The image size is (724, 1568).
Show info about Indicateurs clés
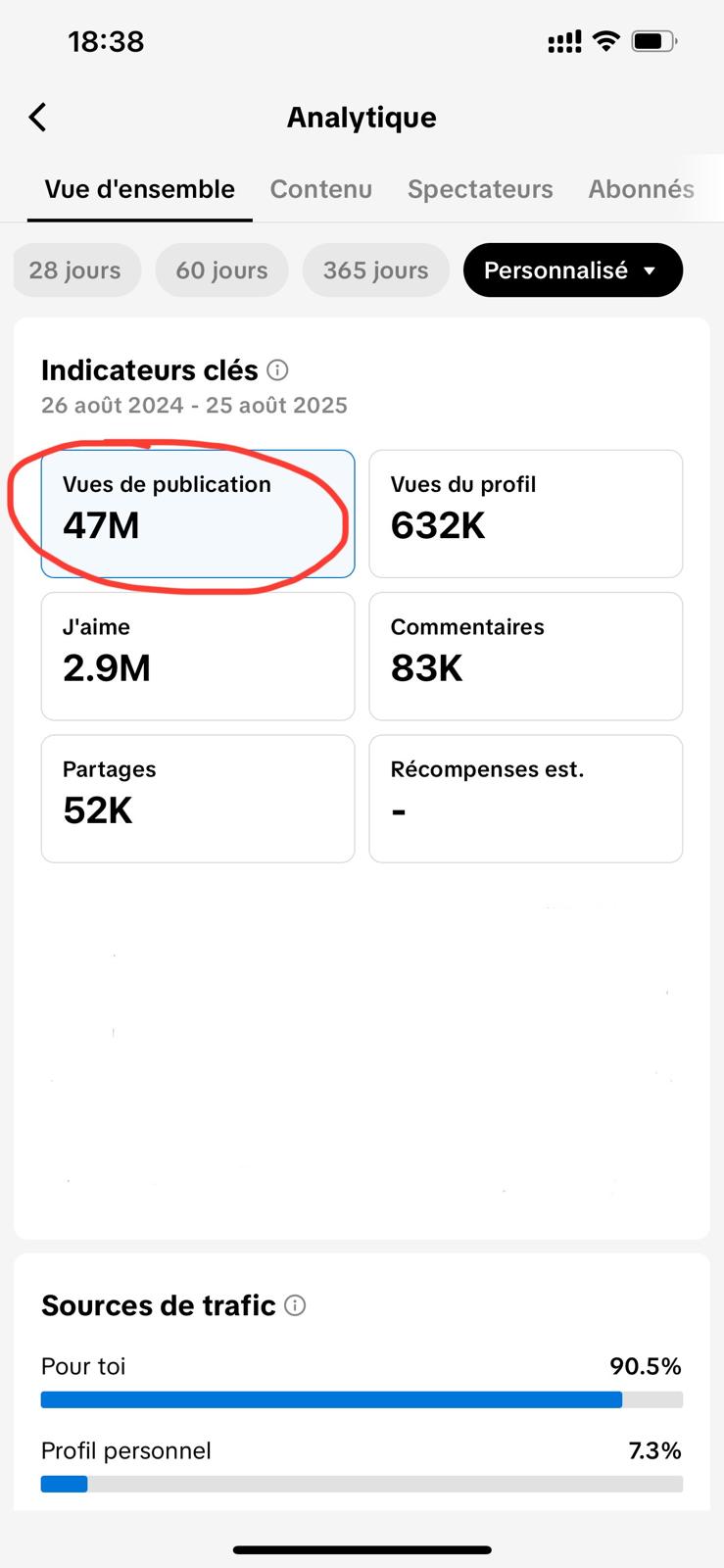coord(278,370)
